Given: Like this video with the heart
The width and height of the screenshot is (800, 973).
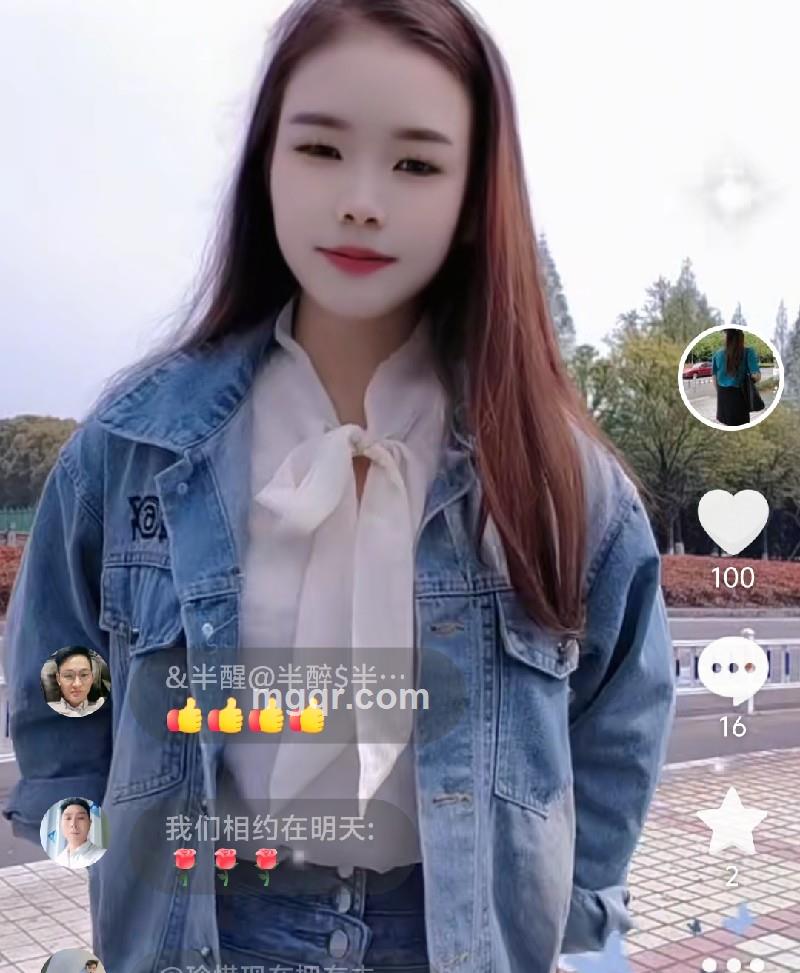Looking at the screenshot, I should coord(732,520).
